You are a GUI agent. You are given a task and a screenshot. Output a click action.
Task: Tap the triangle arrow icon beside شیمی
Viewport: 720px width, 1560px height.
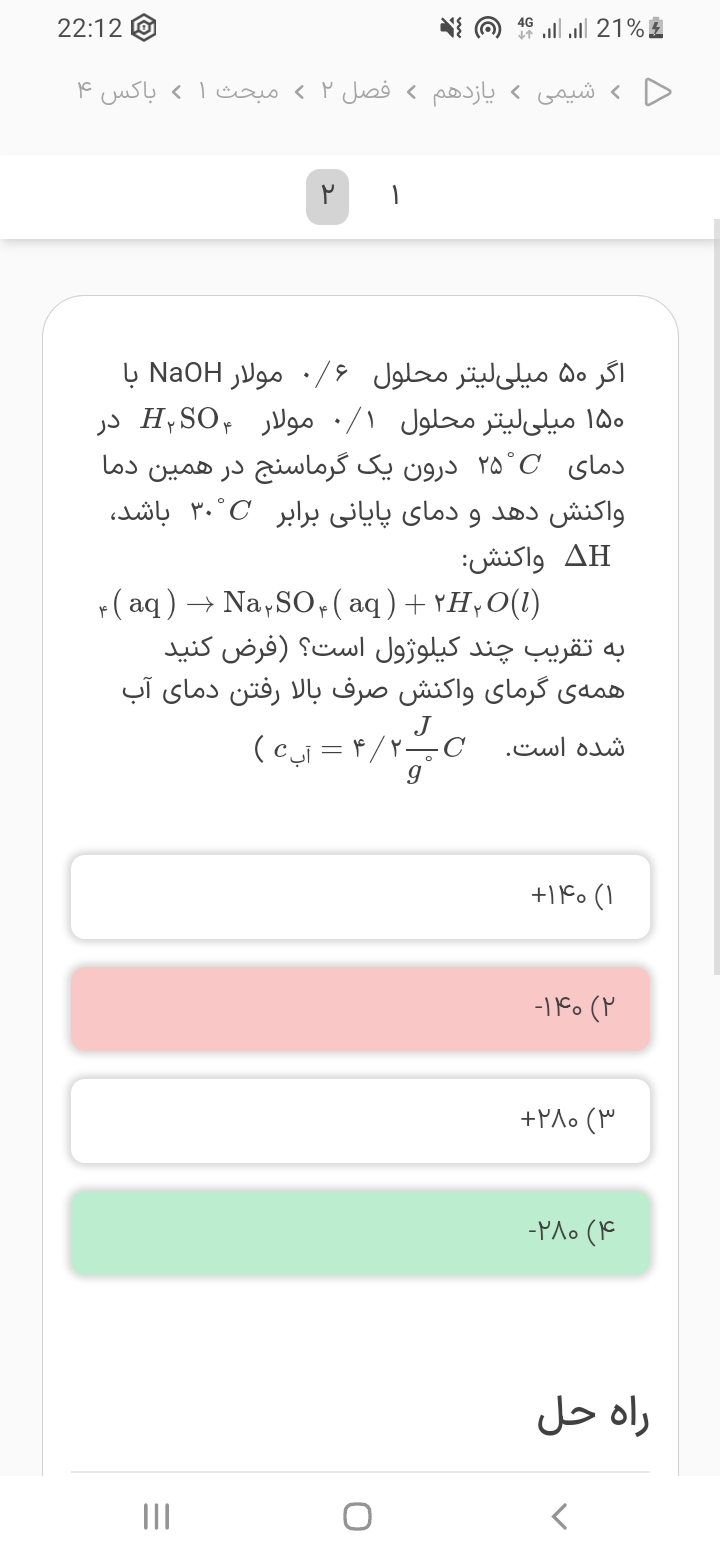click(x=657, y=92)
